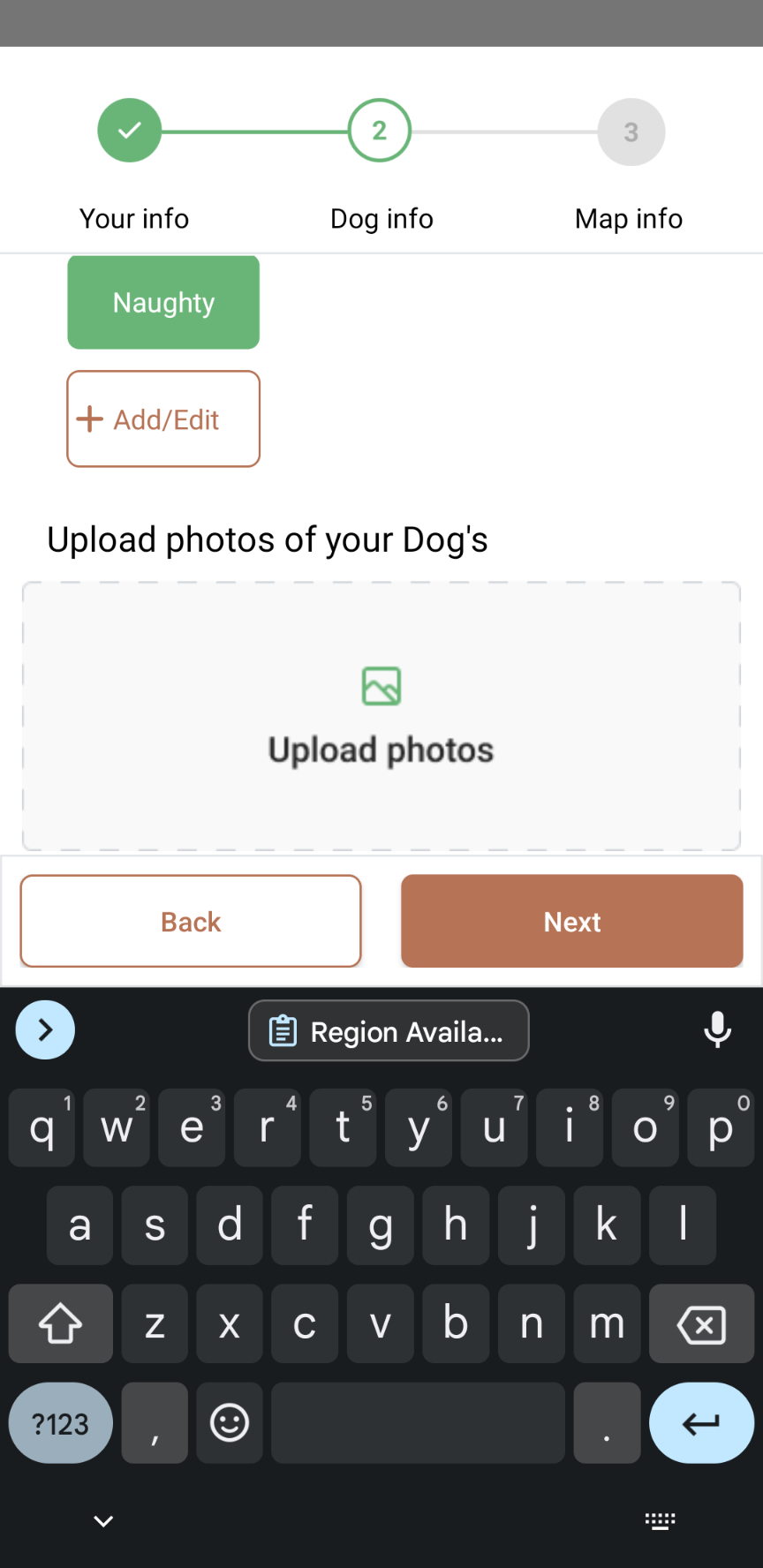Image resolution: width=763 pixels, height=1568 pixels.
Task: Expand the keyboard toolbar arrow
Action: [45, 1030]
